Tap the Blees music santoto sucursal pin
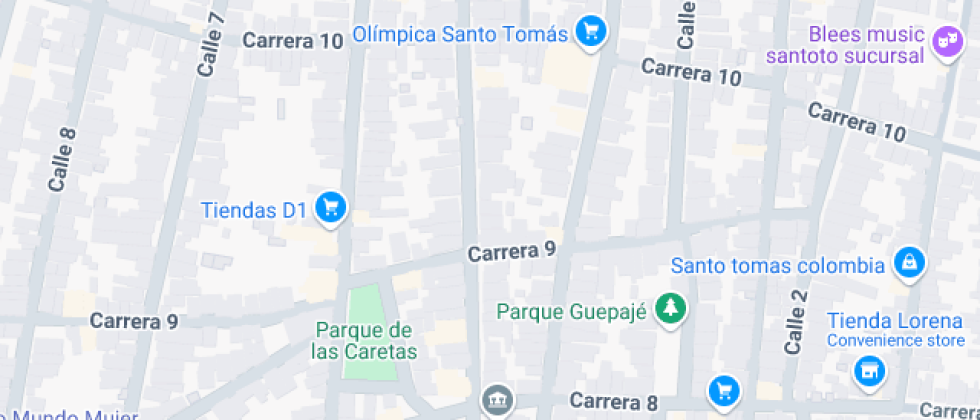This screenshot has height=420, width=980. pos(942,42)
